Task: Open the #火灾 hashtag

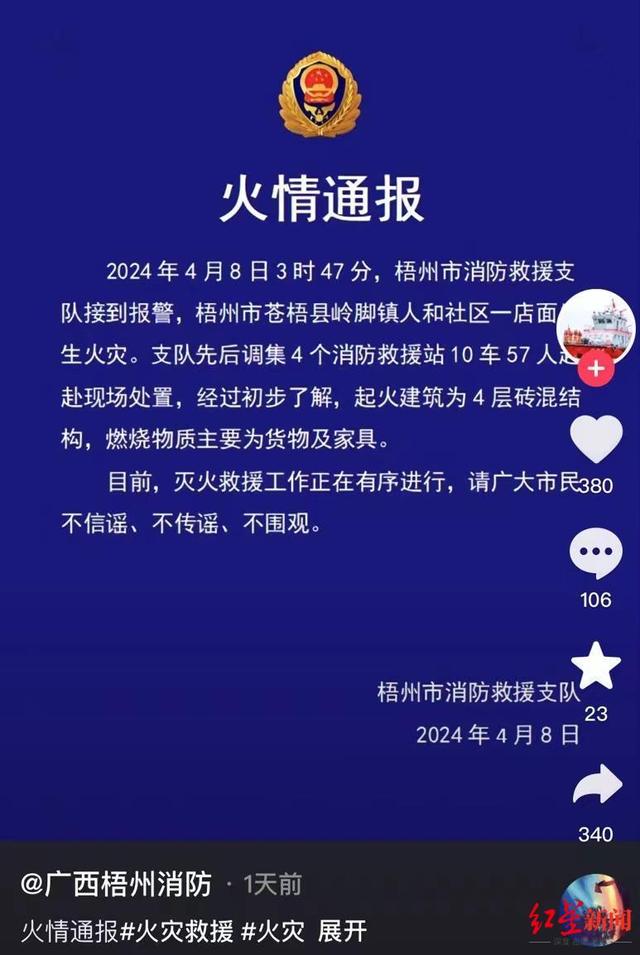Action: coord(272,932)
